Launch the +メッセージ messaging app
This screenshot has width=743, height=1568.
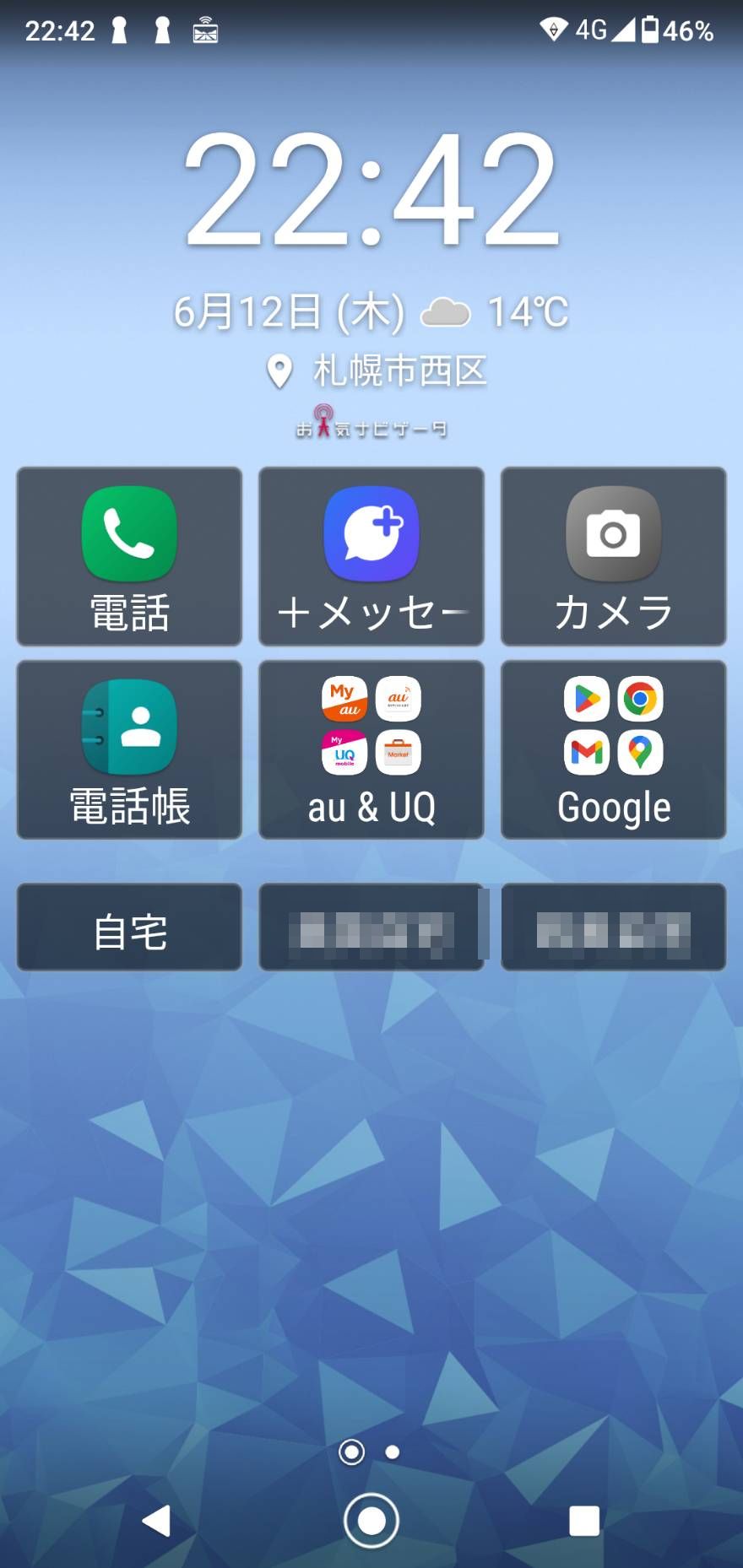tap(371, 556)
